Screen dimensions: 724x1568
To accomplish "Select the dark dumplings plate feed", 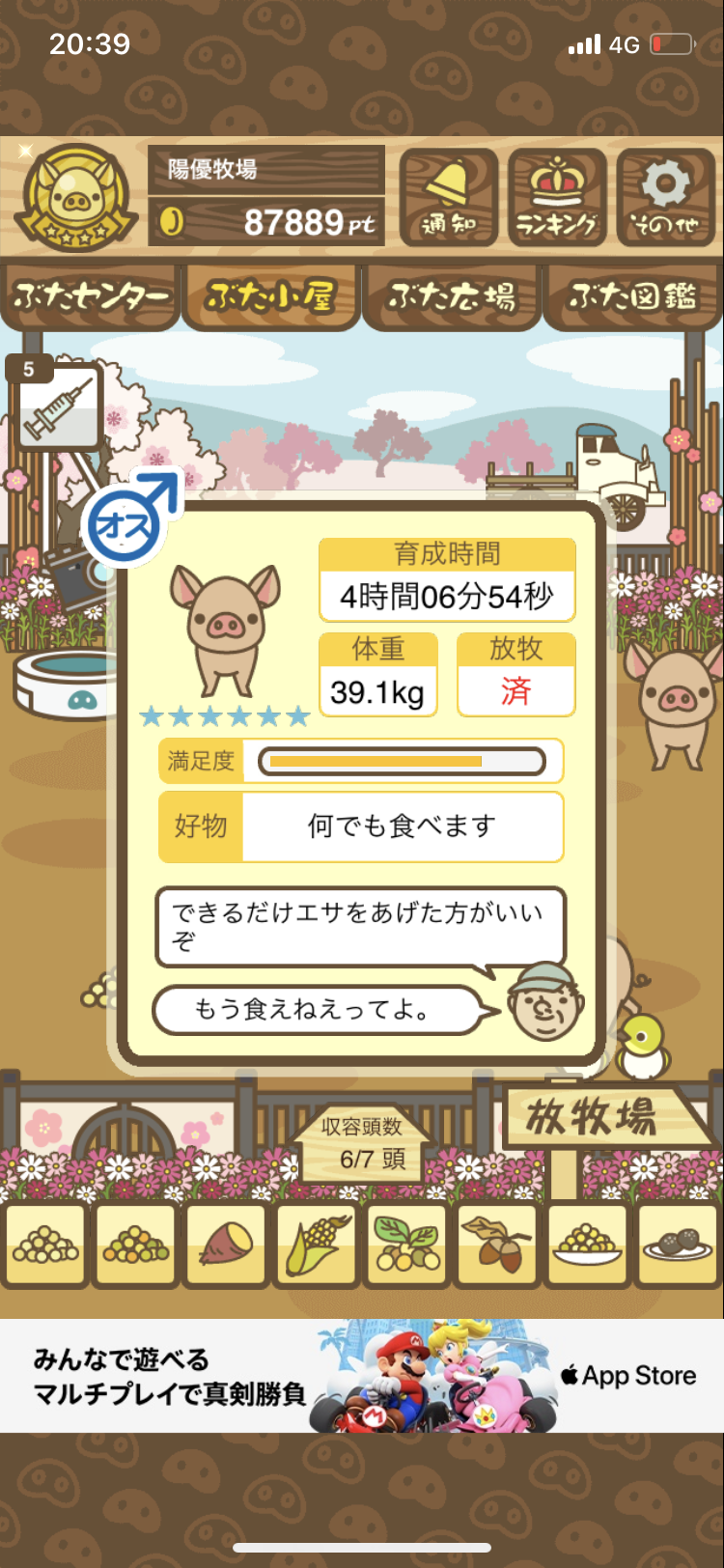I will coord(678,1246).
